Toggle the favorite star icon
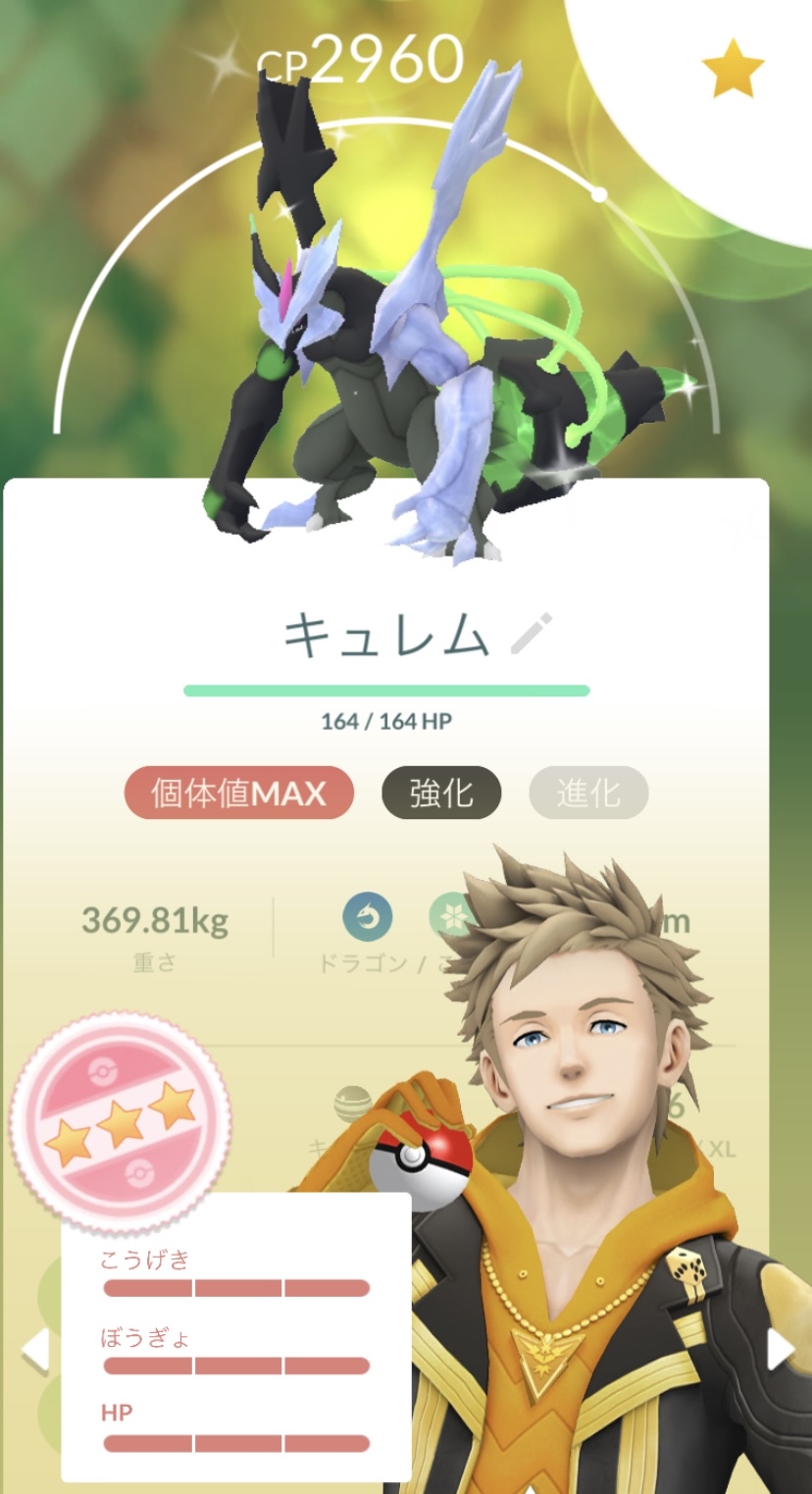Image resolution: width=812 pixels, height=1494 pixels. point(733,68)
